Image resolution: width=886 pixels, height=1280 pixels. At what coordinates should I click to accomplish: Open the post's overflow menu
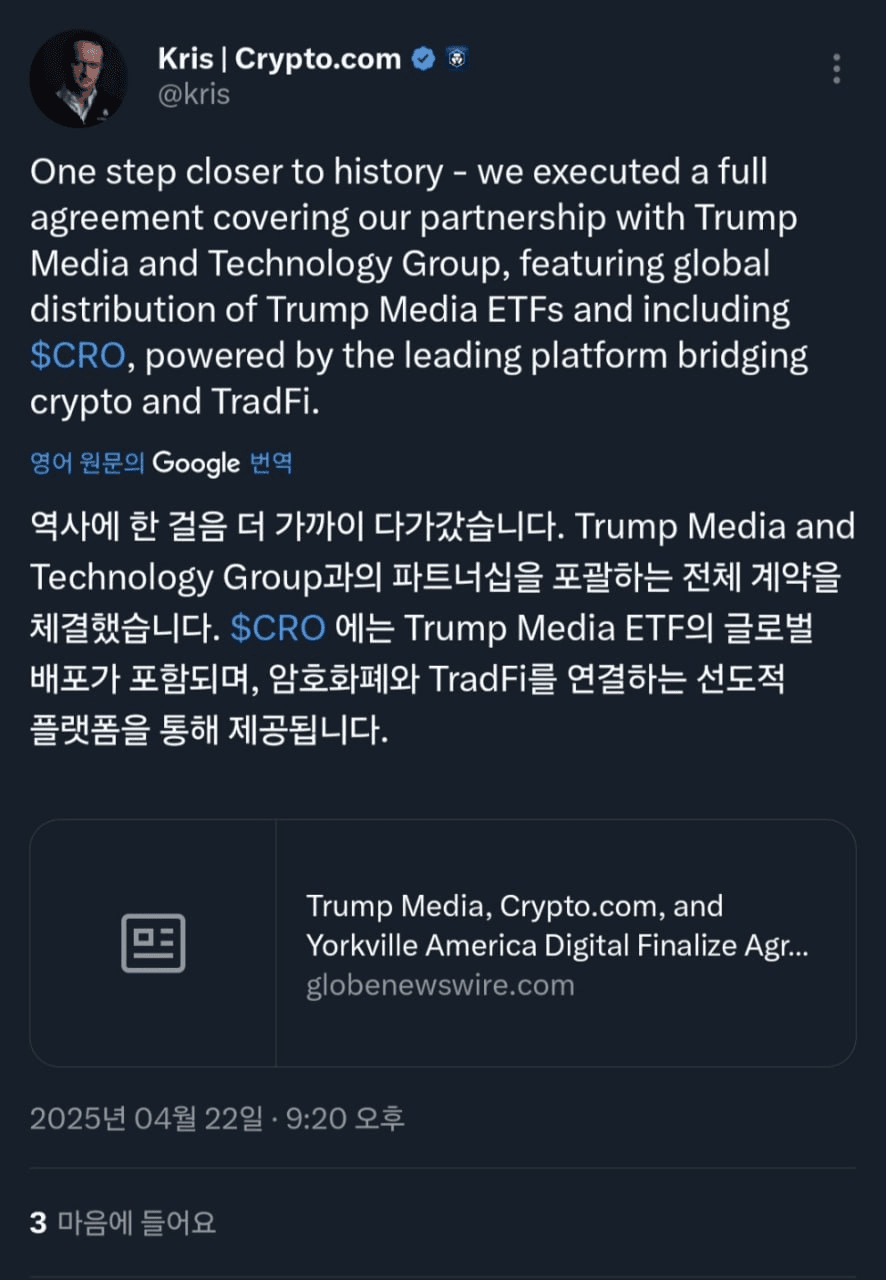tap(836, 69)
